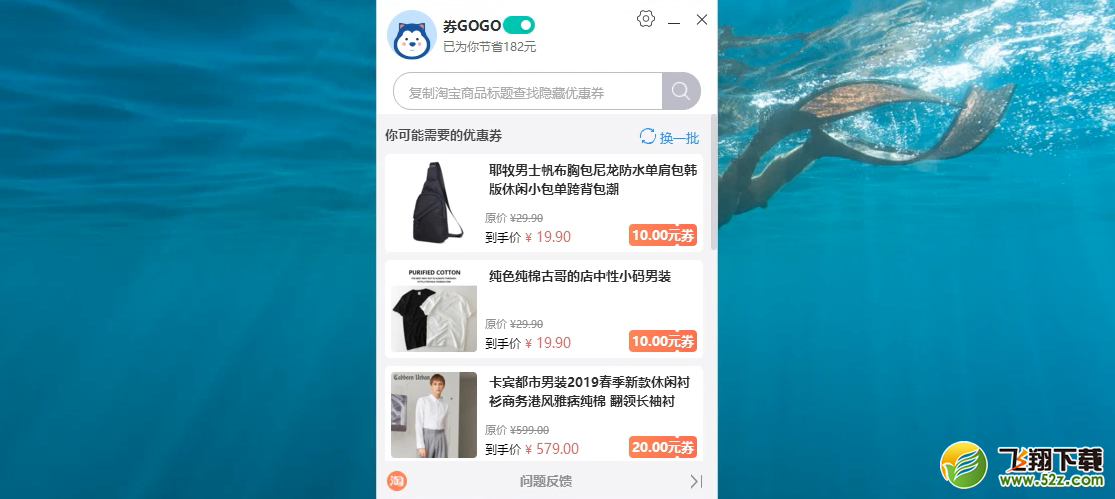Focus the Taobao title search box
Viewport: 1115px width, 499px height.
click(527, 92)
